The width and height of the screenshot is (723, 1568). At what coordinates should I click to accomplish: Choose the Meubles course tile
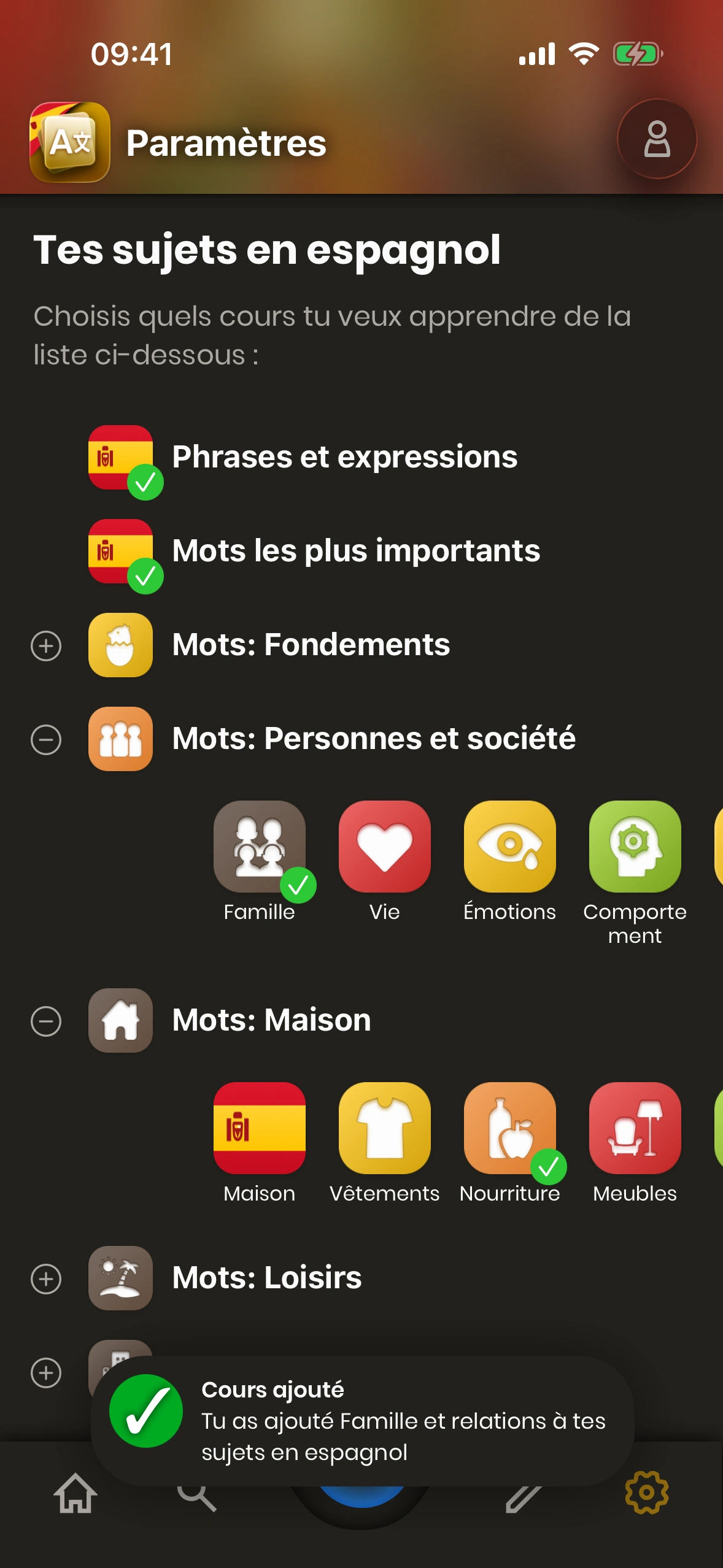coord(635,1129)
